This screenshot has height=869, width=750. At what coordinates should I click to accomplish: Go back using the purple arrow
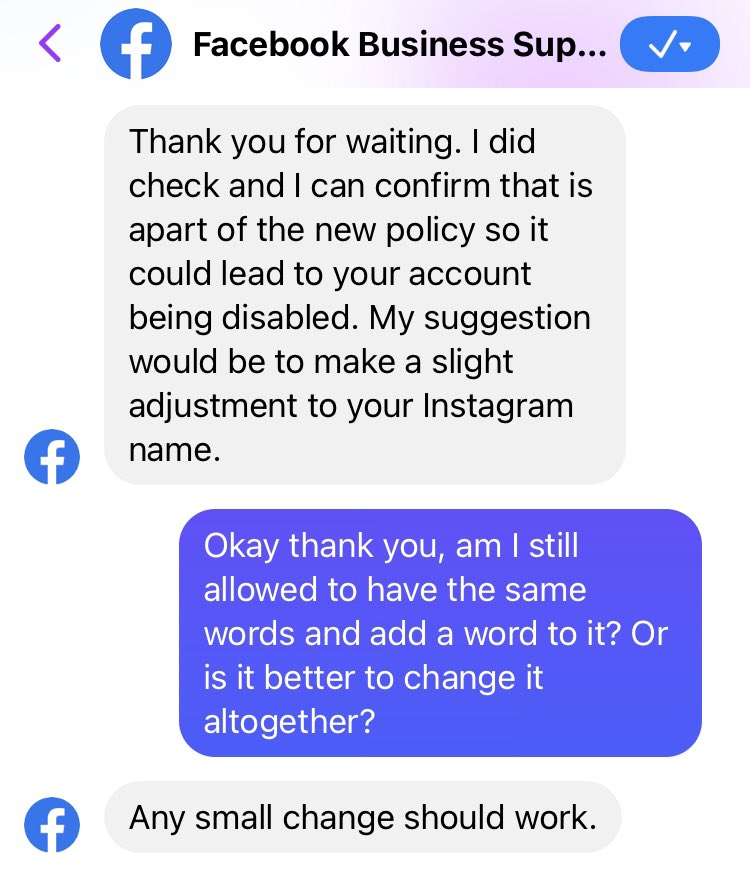pyautogui.click(x=50, y=43)
